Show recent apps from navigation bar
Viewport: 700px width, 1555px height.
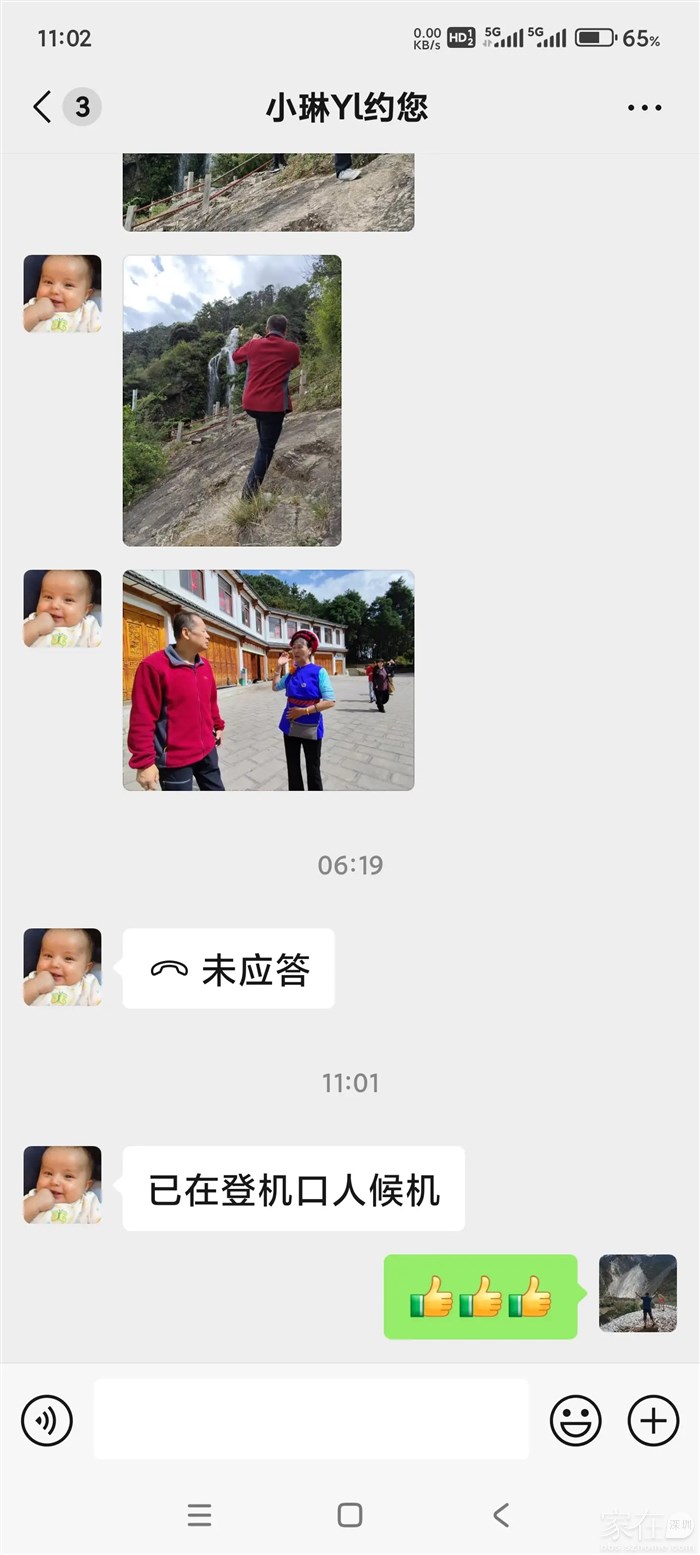tap(200, 1515)
